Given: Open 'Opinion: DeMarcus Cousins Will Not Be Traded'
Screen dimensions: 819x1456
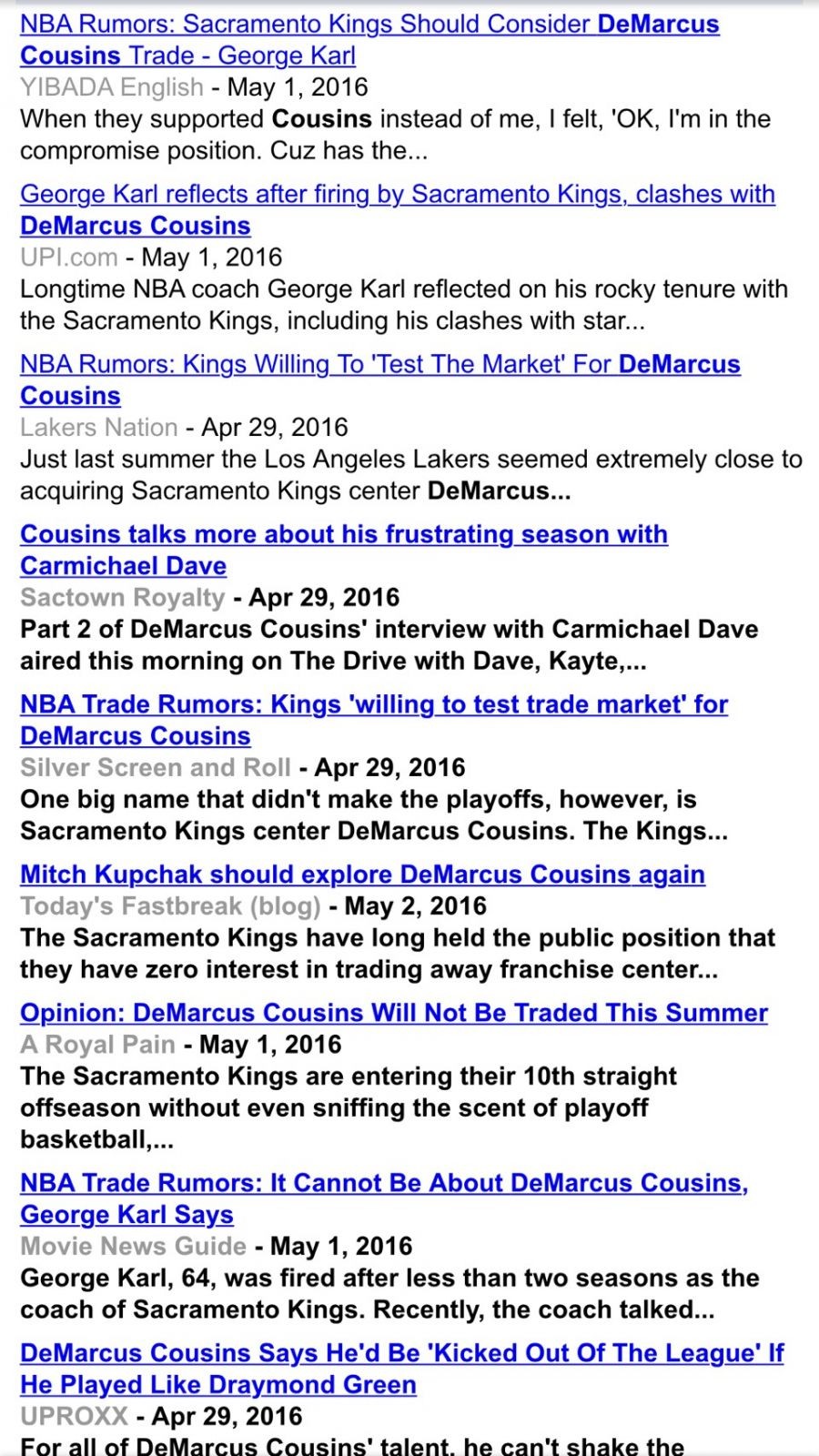Looking at the screenshot, I should 393,1014.
